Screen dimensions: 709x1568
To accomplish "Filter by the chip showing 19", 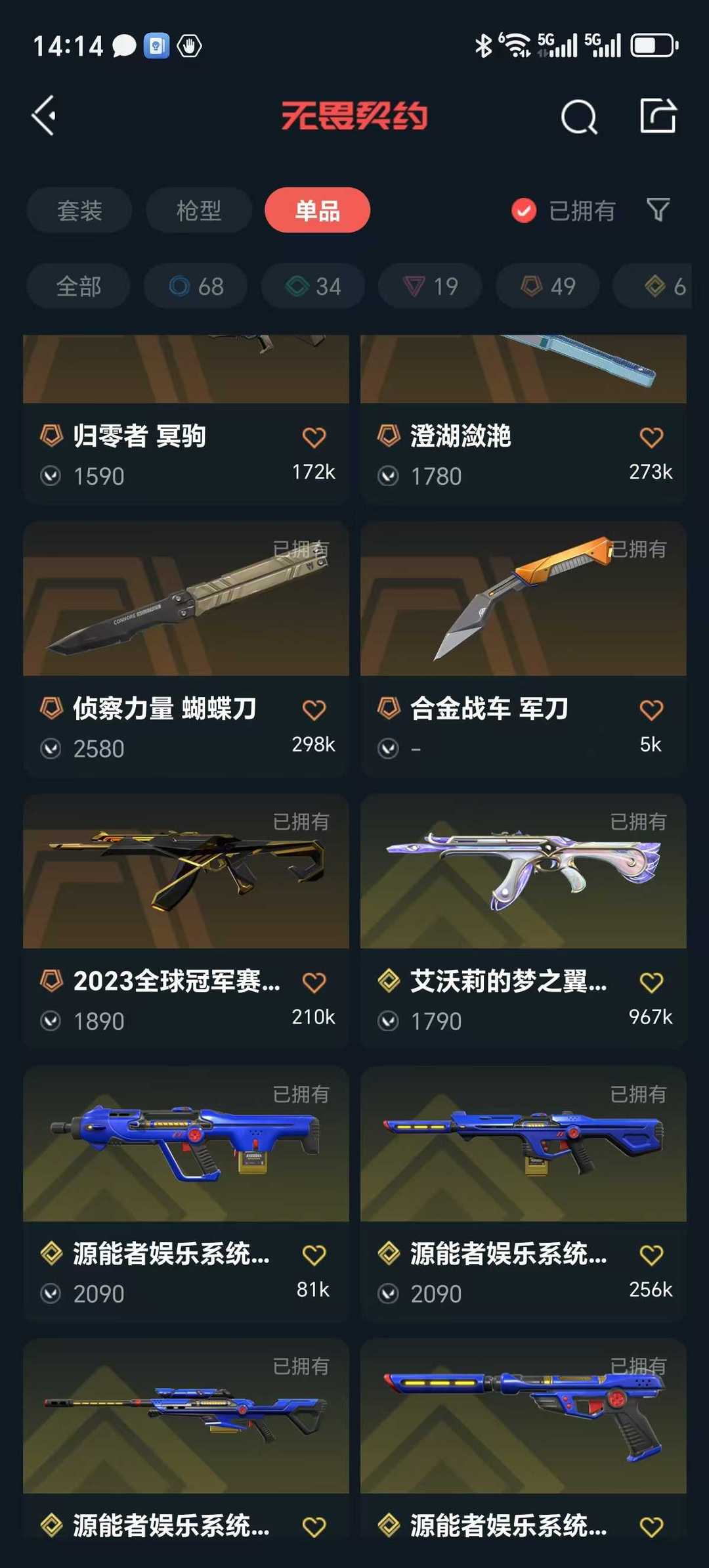I will 430,286.
